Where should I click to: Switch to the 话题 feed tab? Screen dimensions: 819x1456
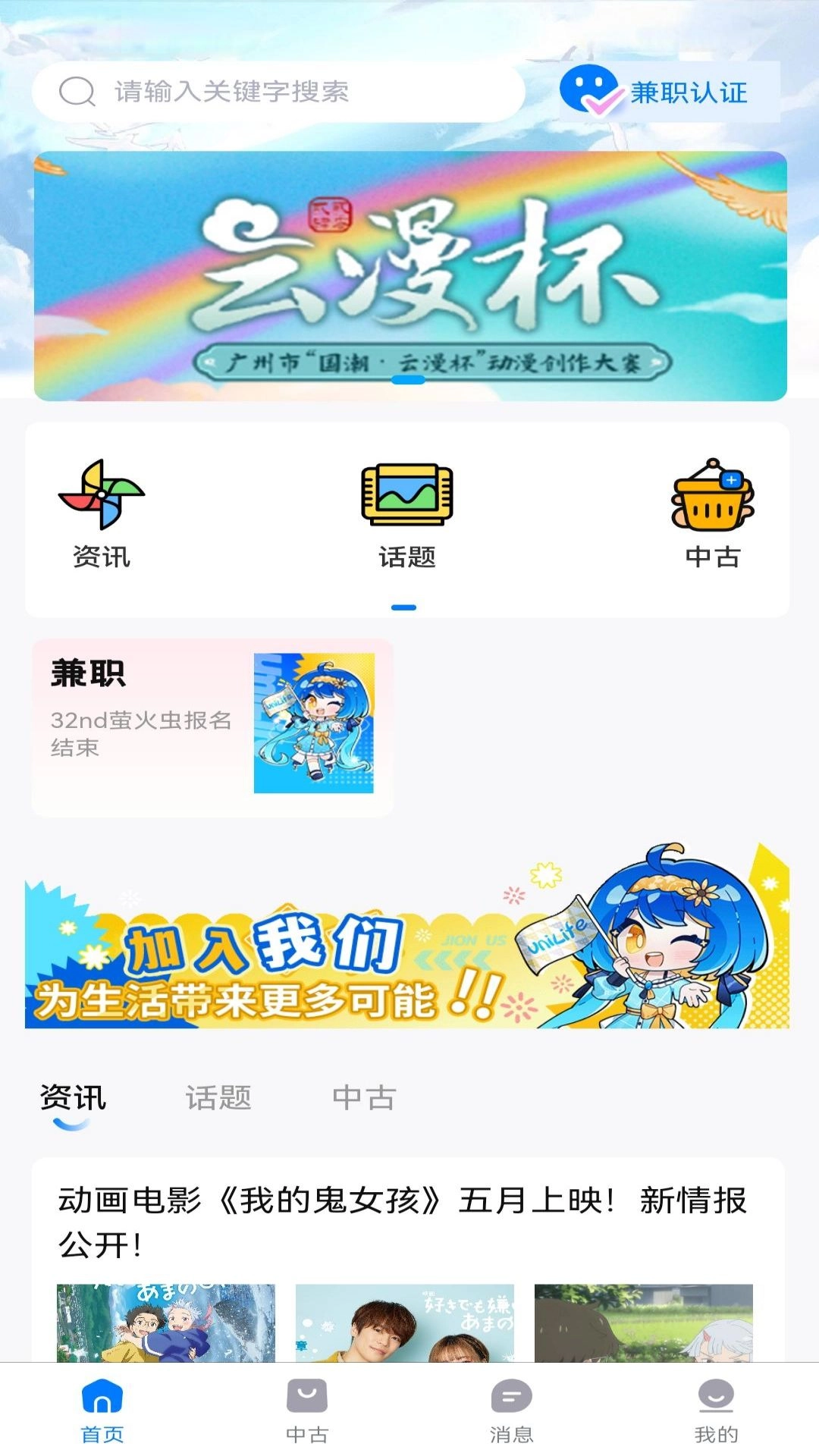[x=218, y=1098]
